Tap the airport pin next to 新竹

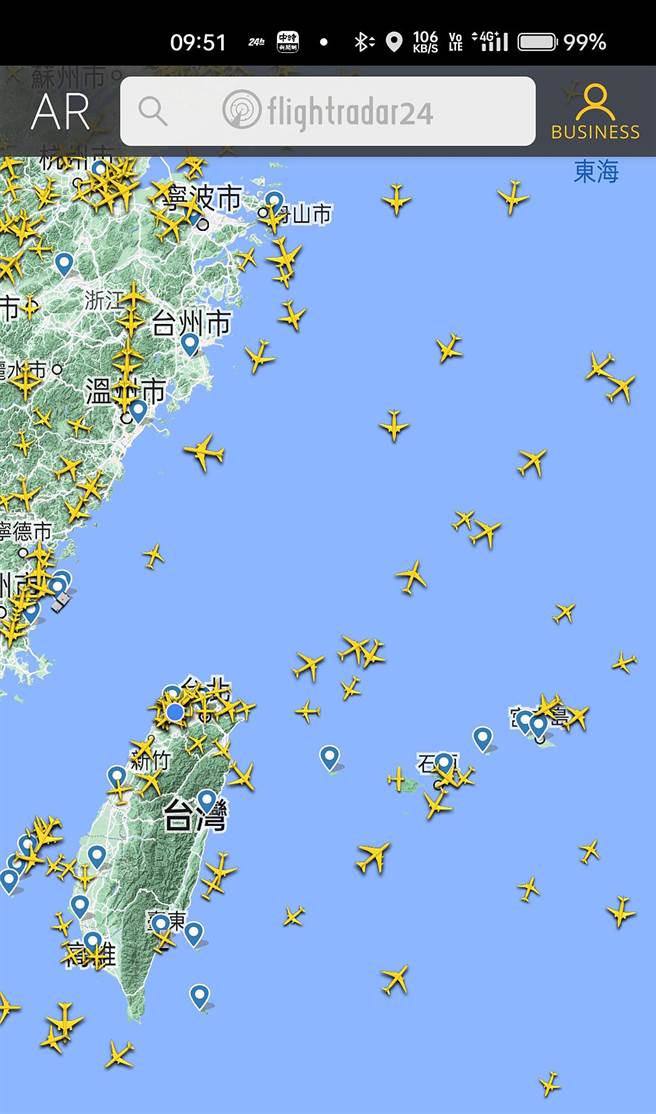pos(117,776)
